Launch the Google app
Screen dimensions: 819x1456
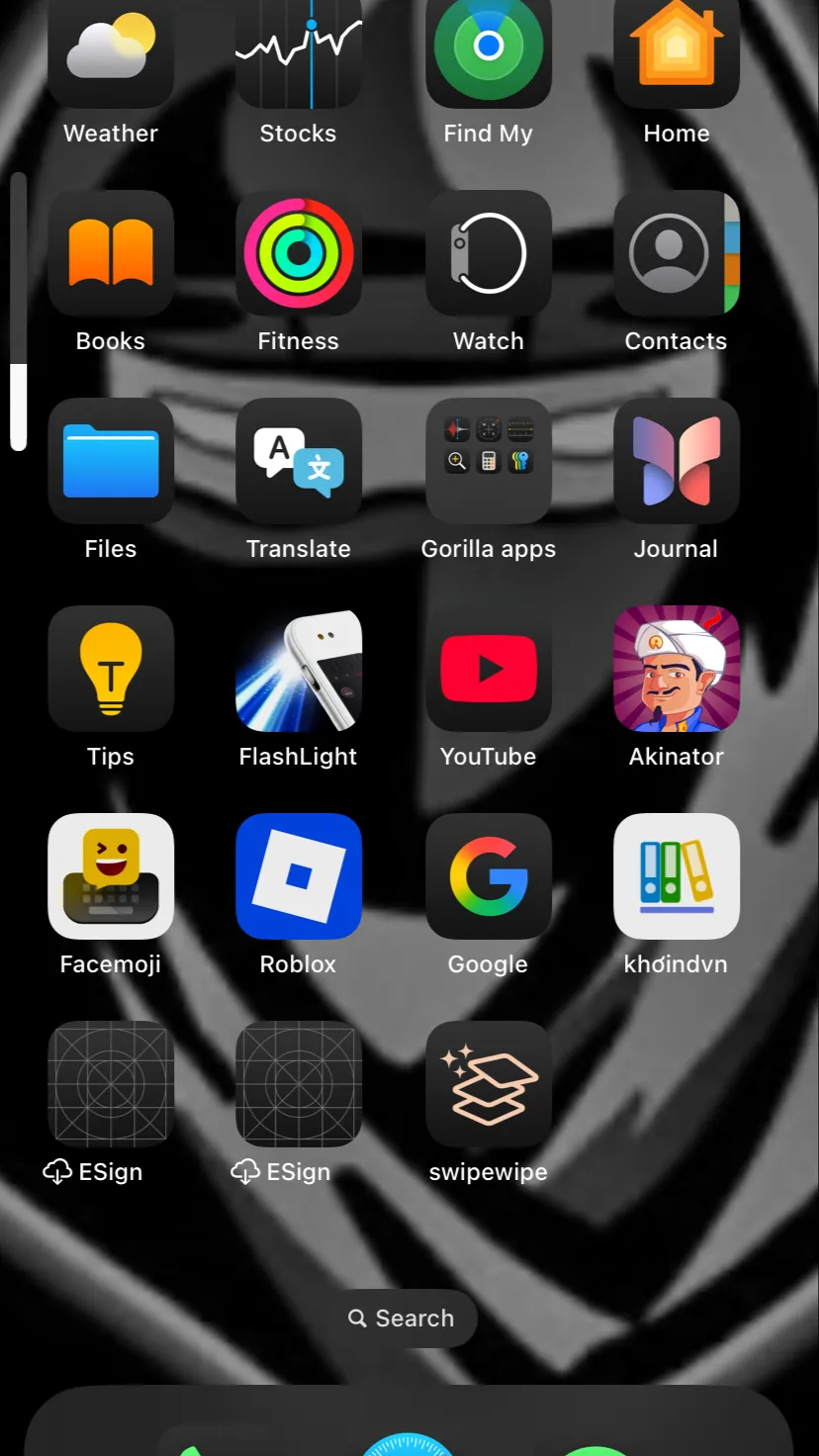489,876
